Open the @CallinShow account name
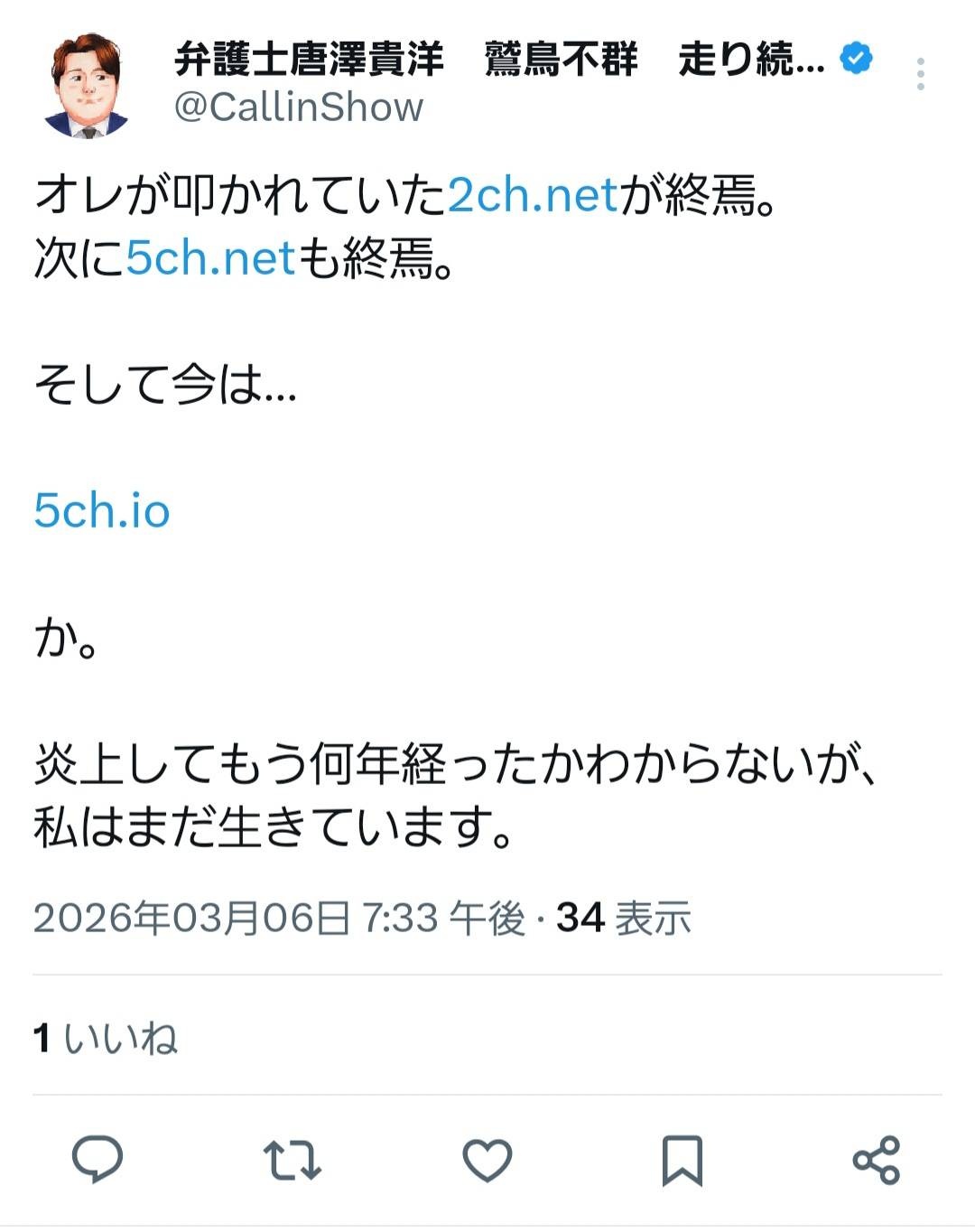The width and height of the screenshot is (975, 1232). pos(298,107)
